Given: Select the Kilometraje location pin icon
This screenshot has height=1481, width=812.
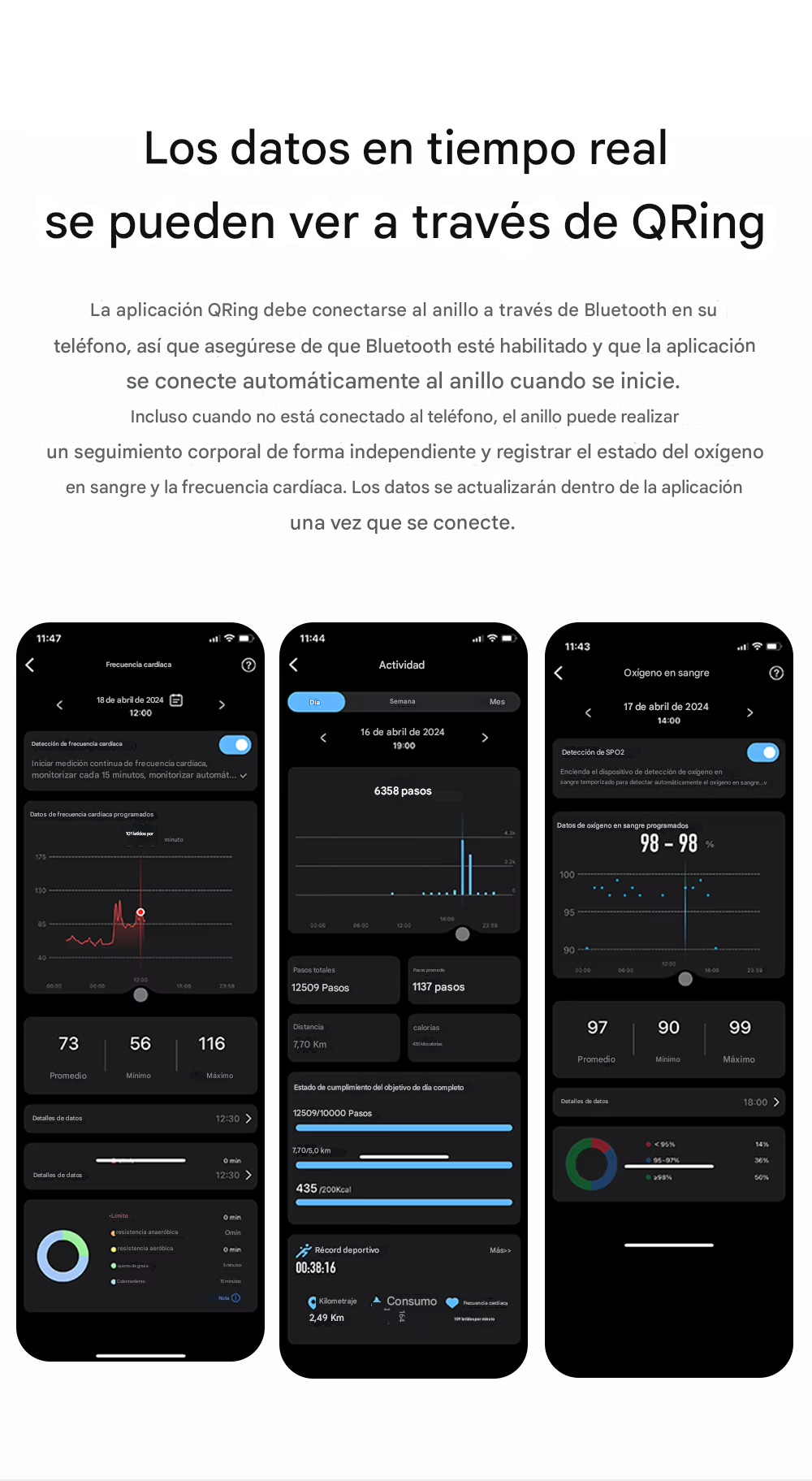Looking at the screenshot, I should [312, 1301].
